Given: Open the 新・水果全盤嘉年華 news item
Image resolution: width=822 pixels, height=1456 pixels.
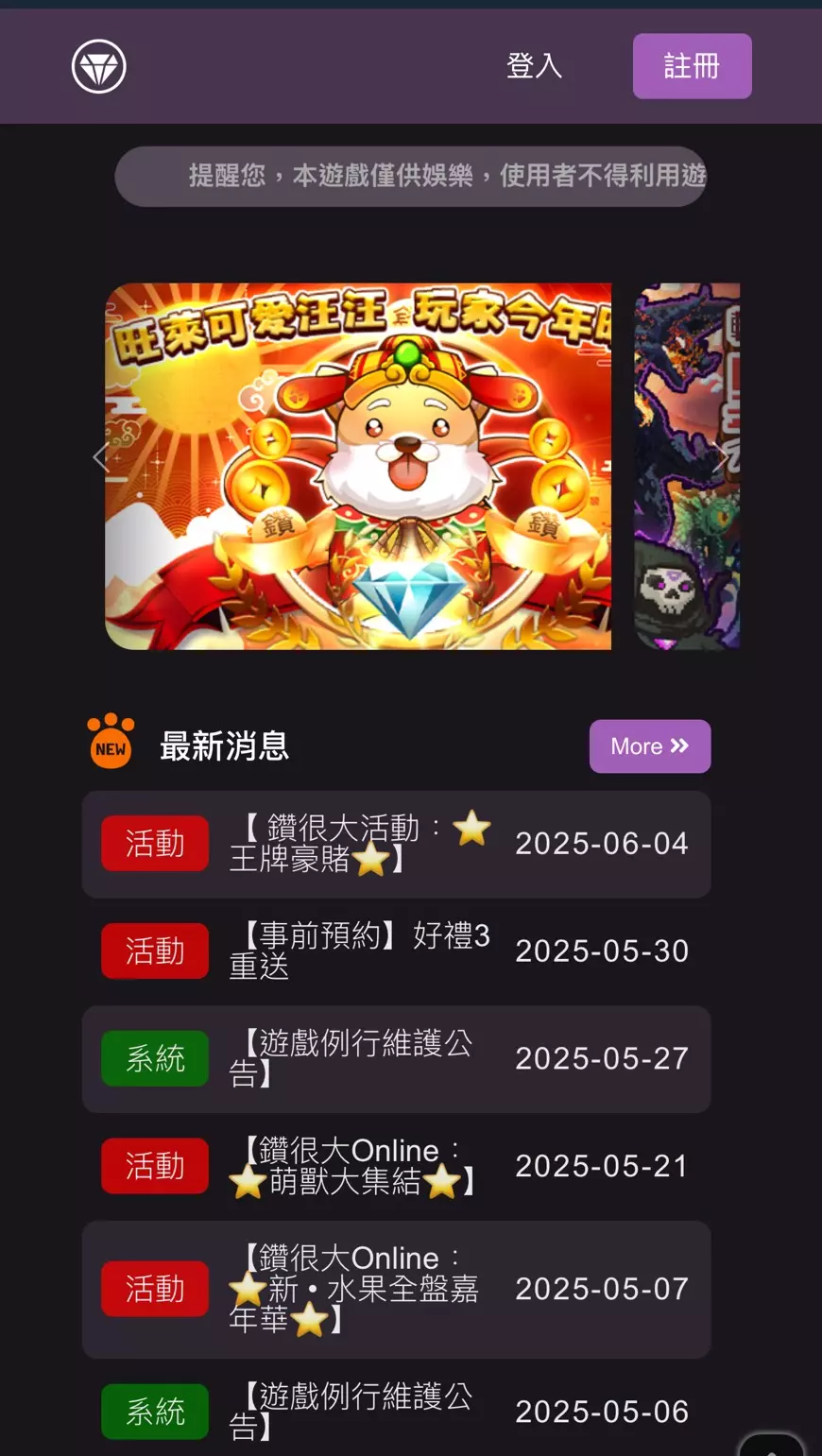Looking at the screenshot, I should pos(359,1289).
